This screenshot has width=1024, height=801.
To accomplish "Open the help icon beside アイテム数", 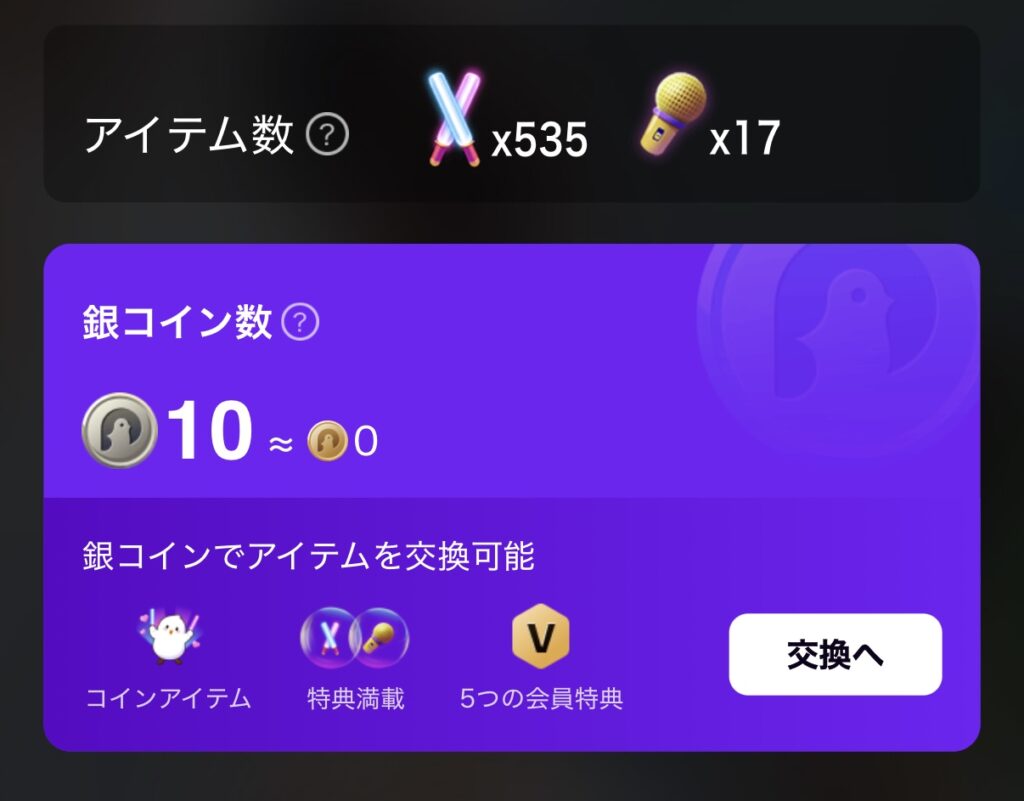I will (327, 135).
